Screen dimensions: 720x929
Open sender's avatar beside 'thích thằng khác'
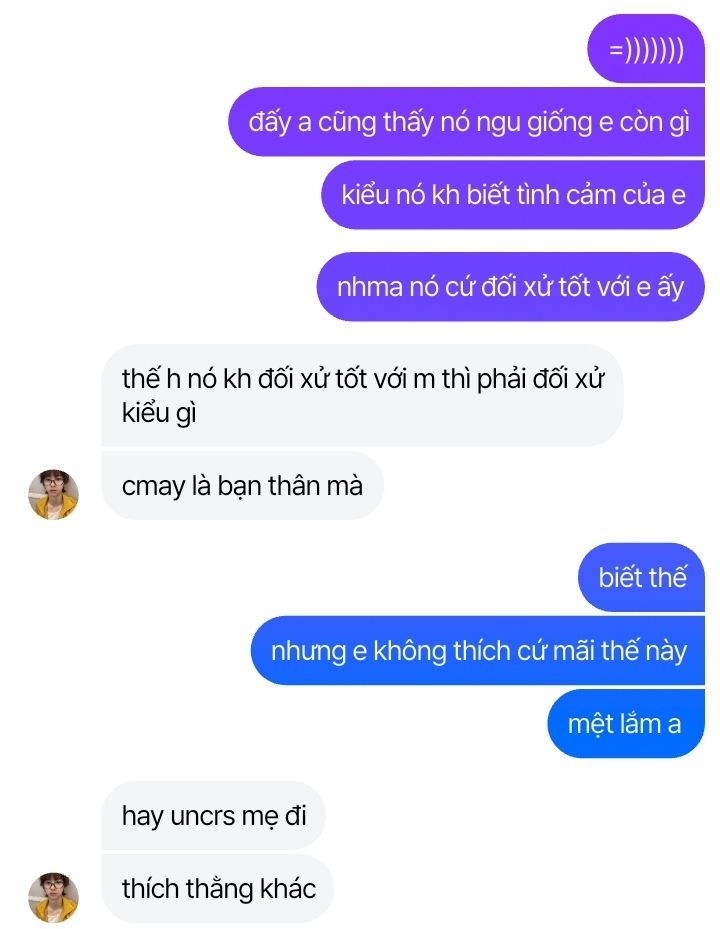(53, 896)
